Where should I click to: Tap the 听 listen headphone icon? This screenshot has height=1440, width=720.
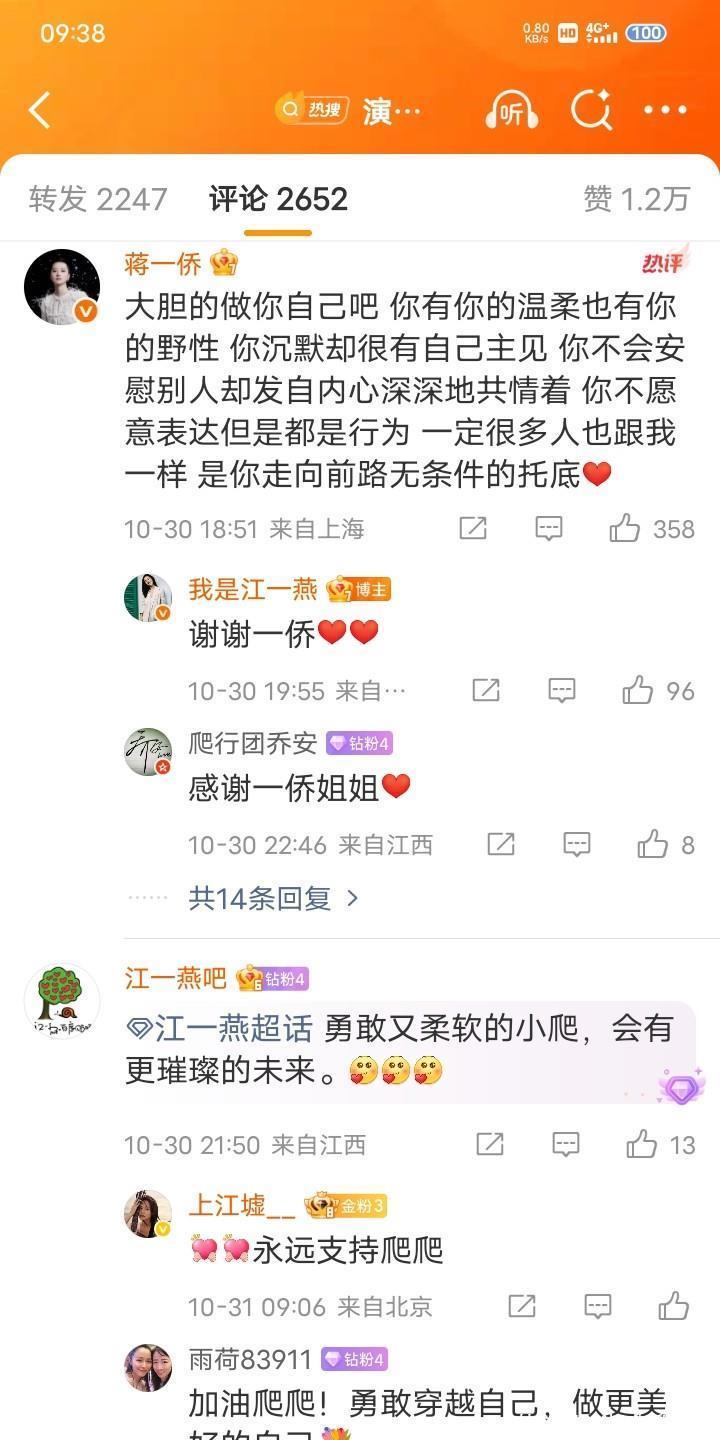(511, 111)
